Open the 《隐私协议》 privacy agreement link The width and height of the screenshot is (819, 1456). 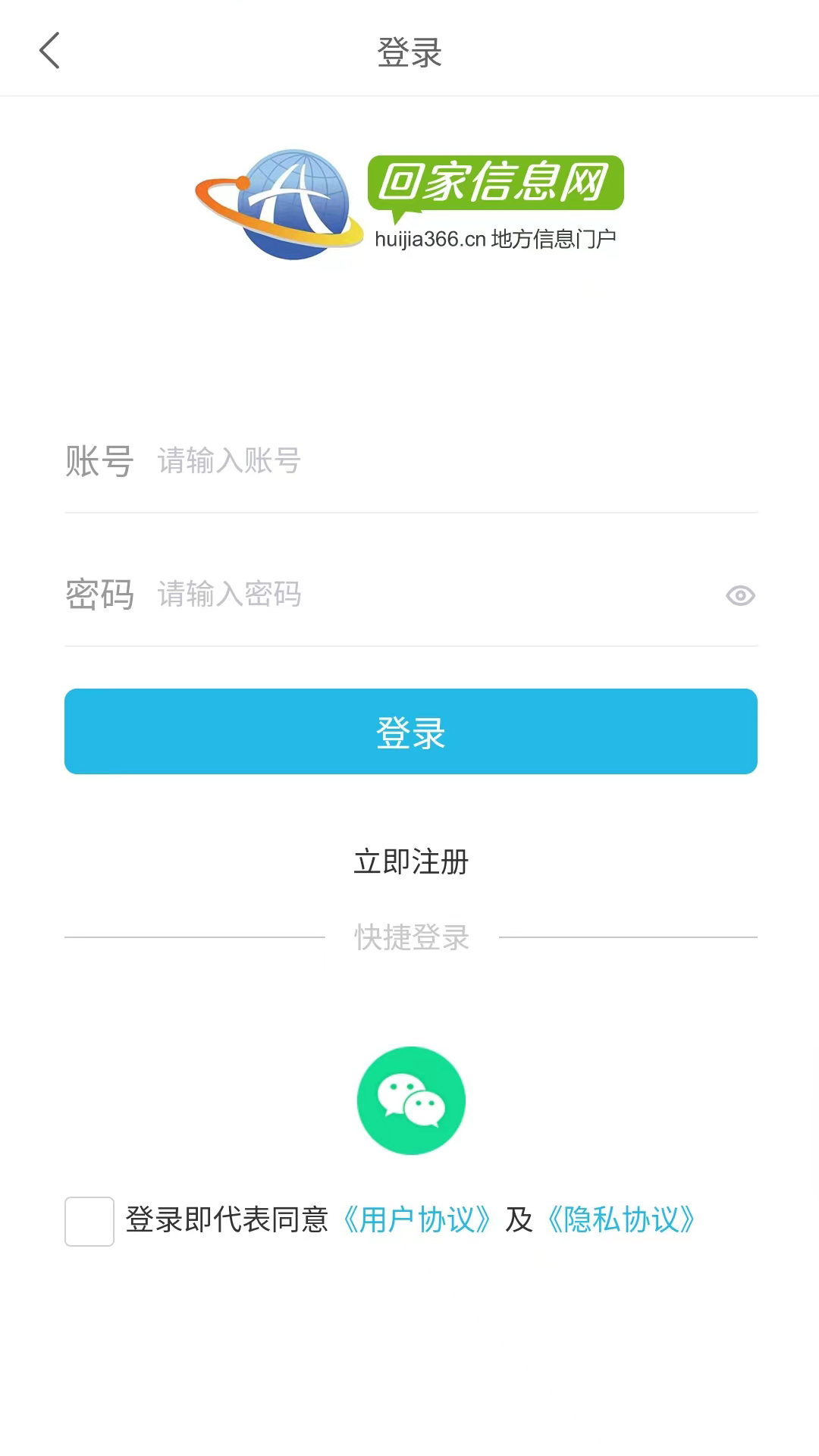click(621, 1220)
